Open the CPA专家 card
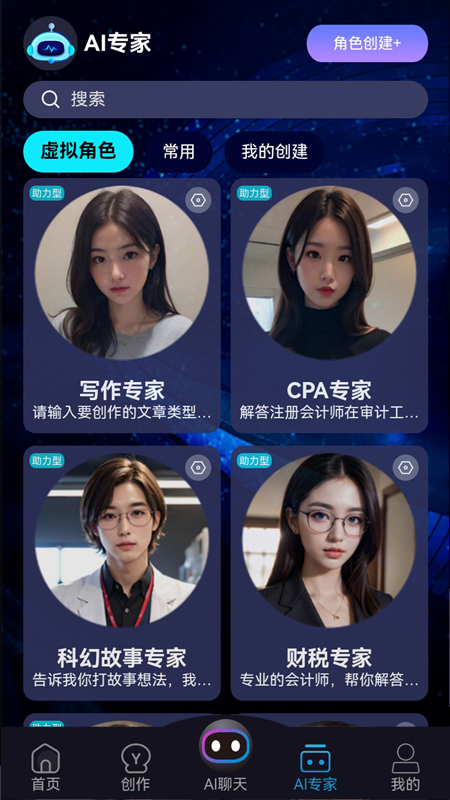This screenshot has height=800, width=450. coord(329,305)
